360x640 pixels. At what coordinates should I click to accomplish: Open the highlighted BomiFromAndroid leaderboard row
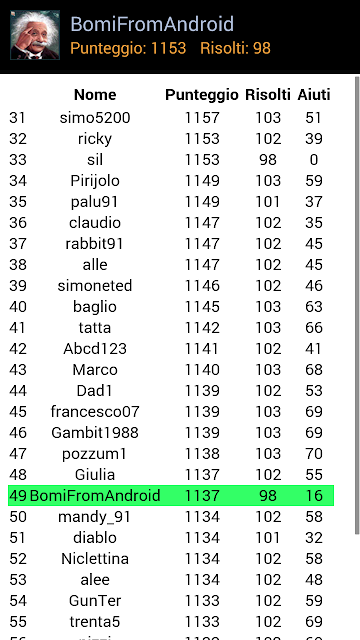(171, 496)
